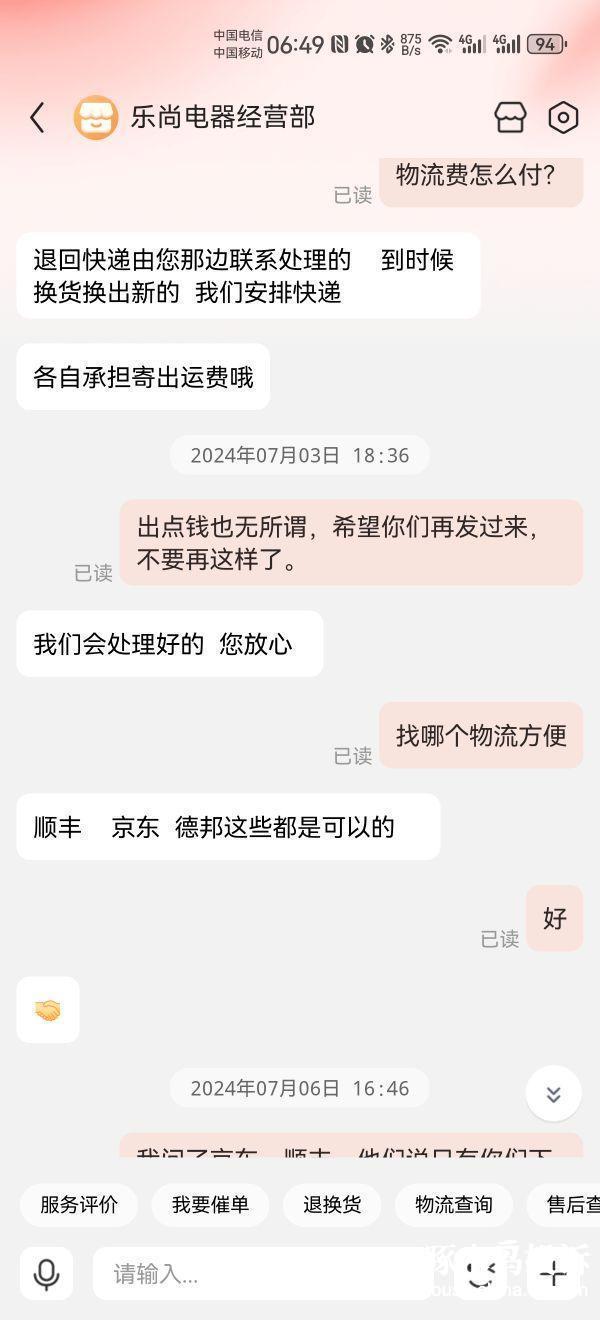Jump to the latest messages

[553, 1093]
